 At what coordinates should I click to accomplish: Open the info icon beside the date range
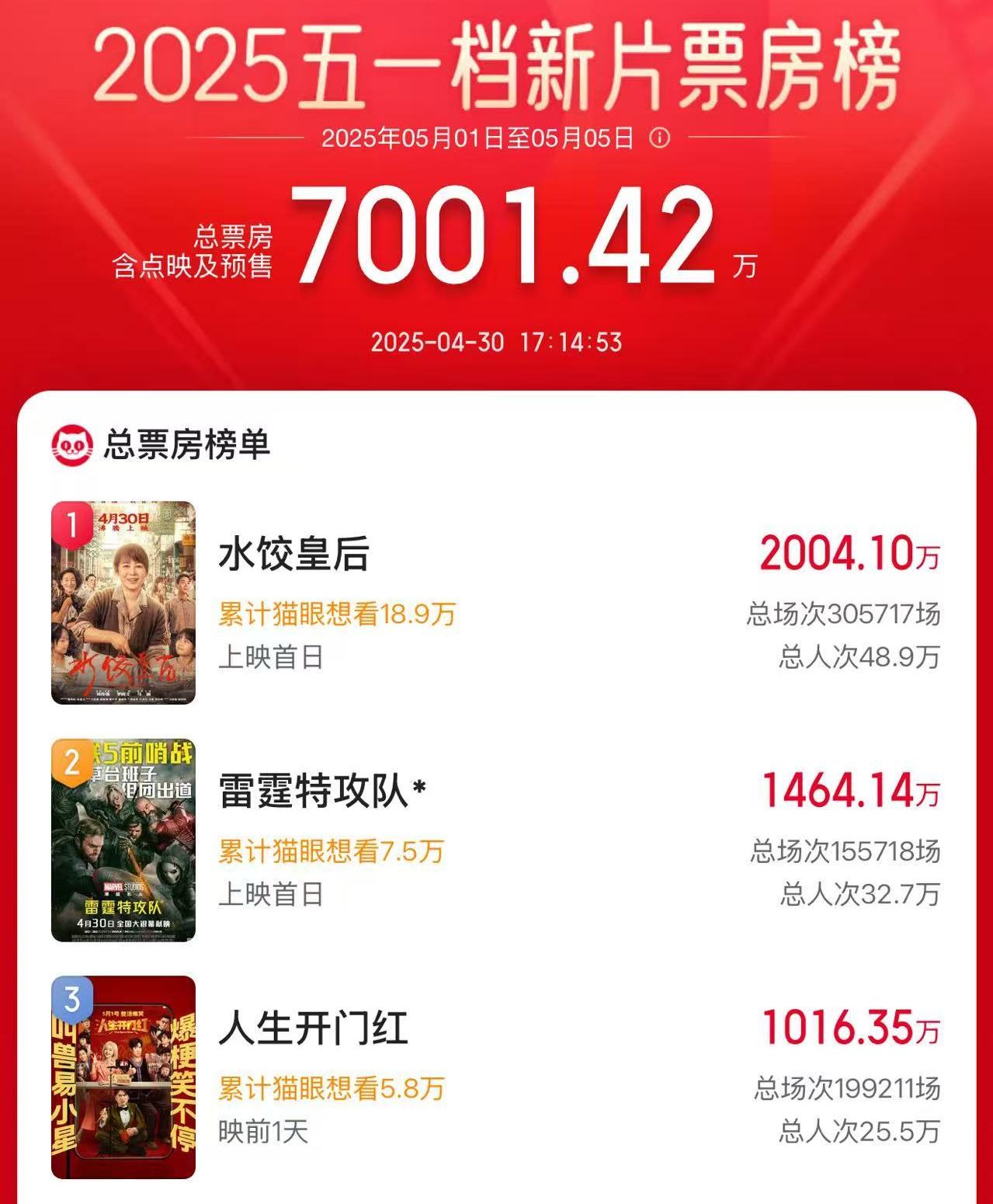click(659, 139)
